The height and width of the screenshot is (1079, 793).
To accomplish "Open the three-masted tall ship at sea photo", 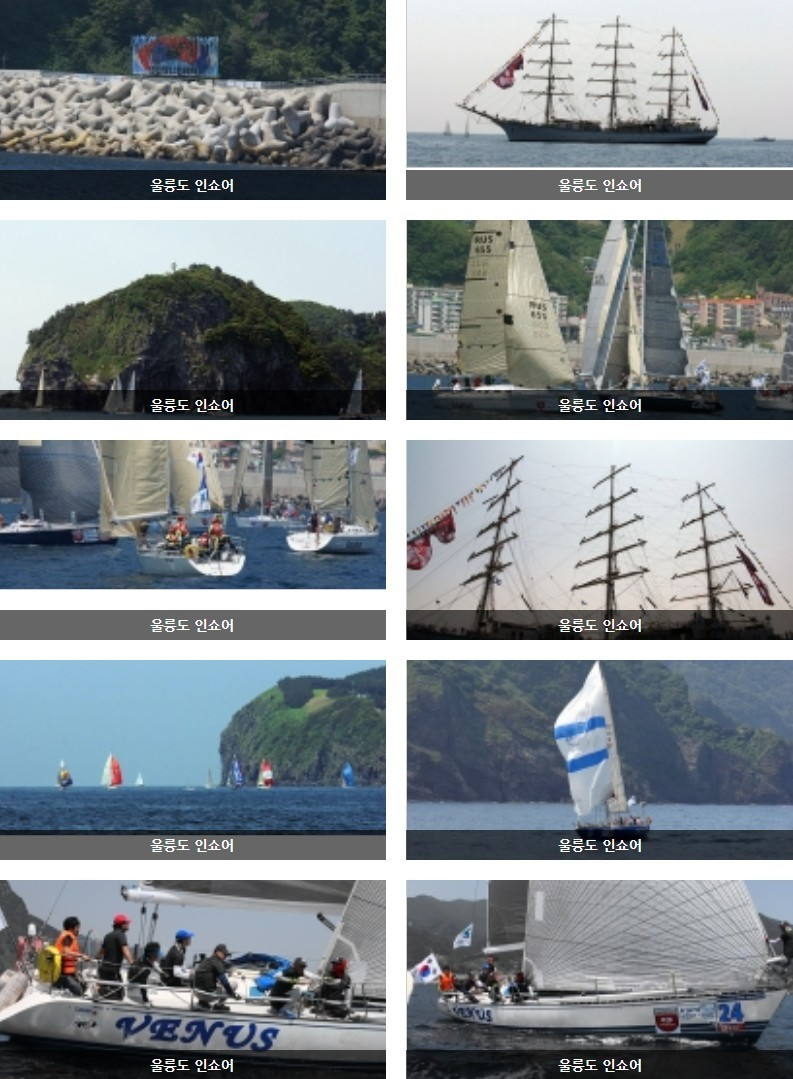I will 599,85.
